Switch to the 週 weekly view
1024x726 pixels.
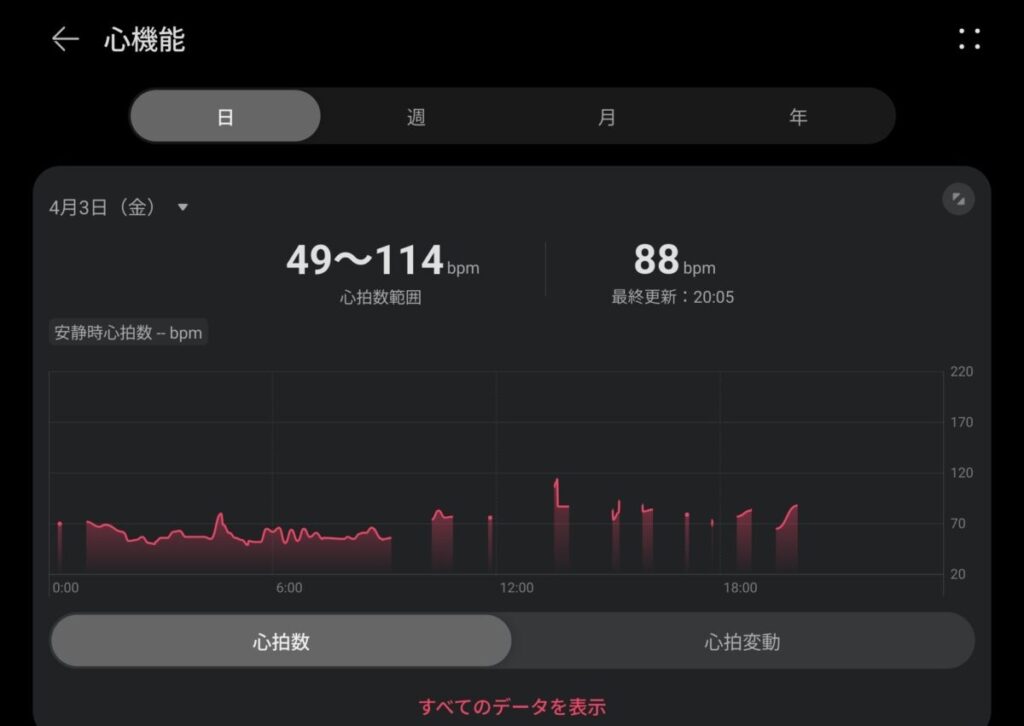click(x=416, y=117)
